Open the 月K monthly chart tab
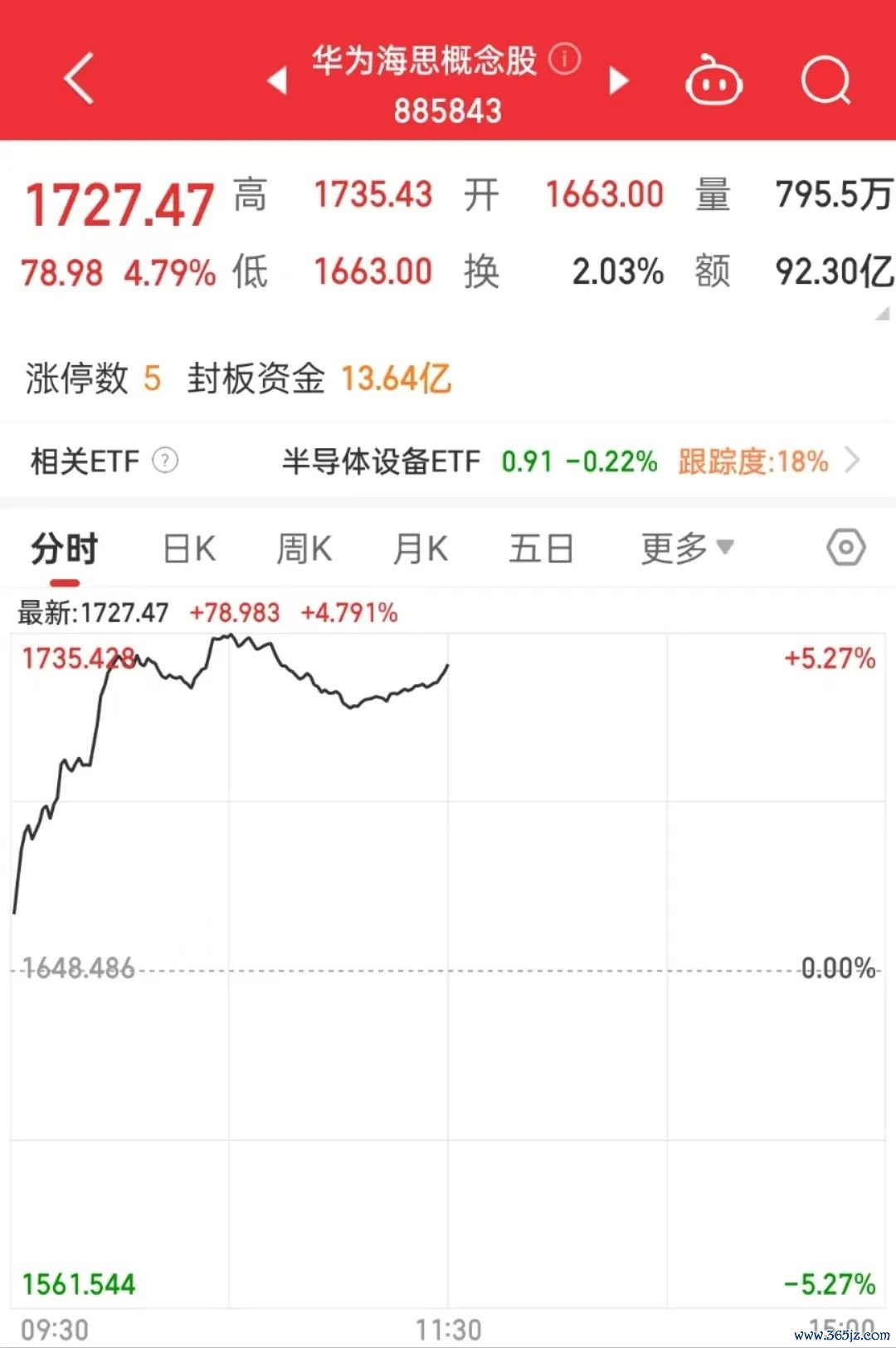The width and height of the screenshot is (896, 1348). [418, 548]
